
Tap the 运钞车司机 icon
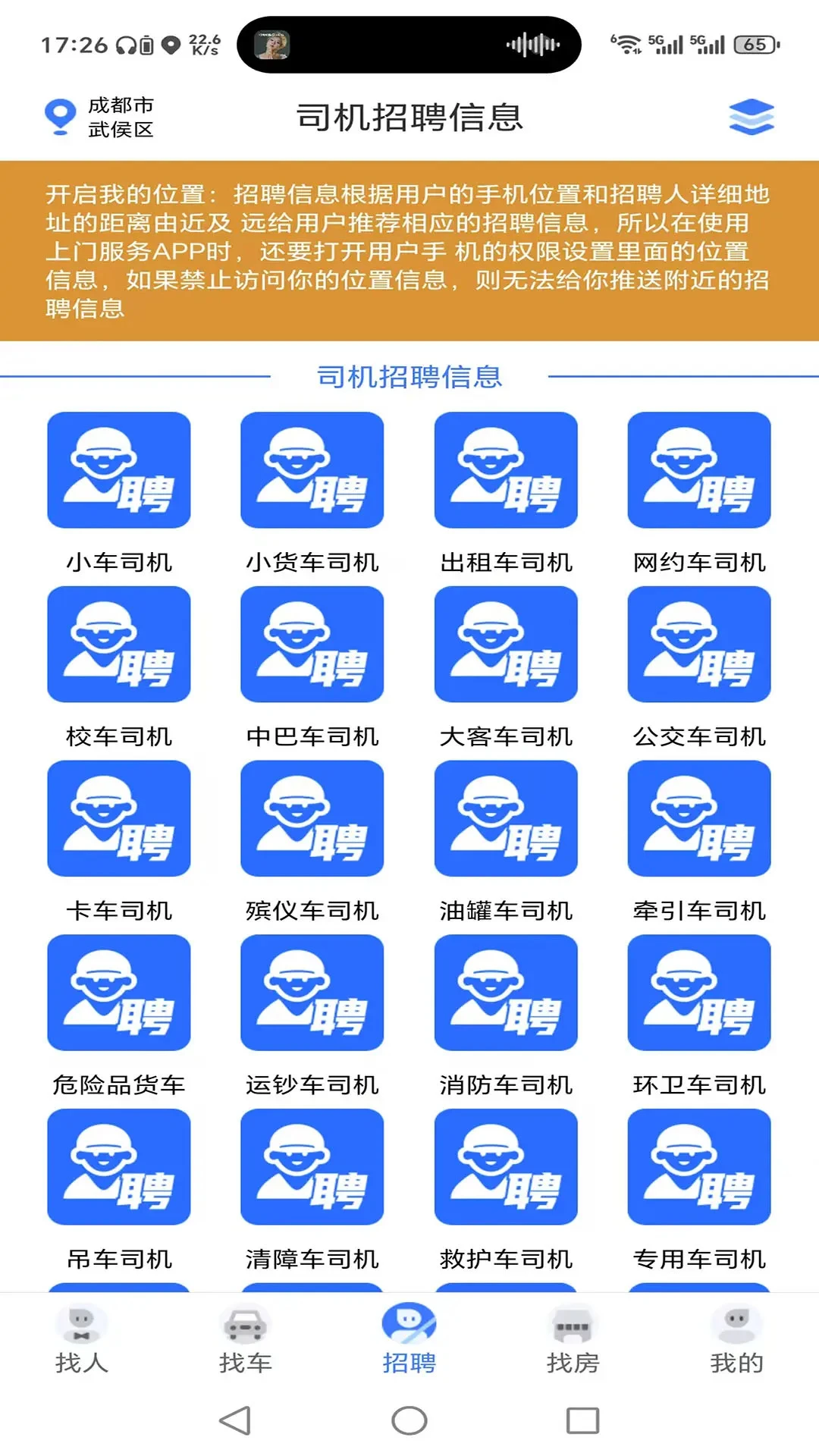(x=312, y=993)
